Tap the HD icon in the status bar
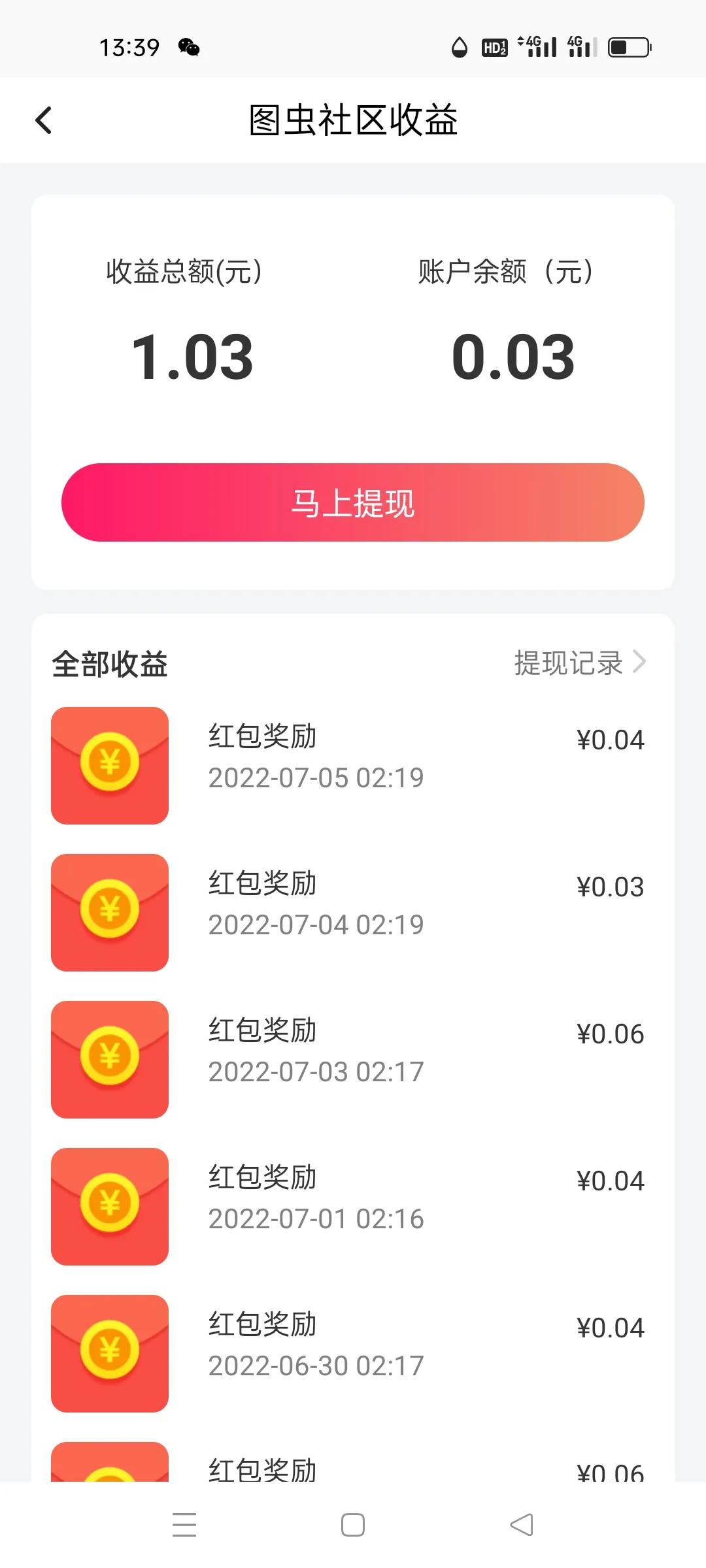Screen dimensions: 706x1568 coord(494,47)
